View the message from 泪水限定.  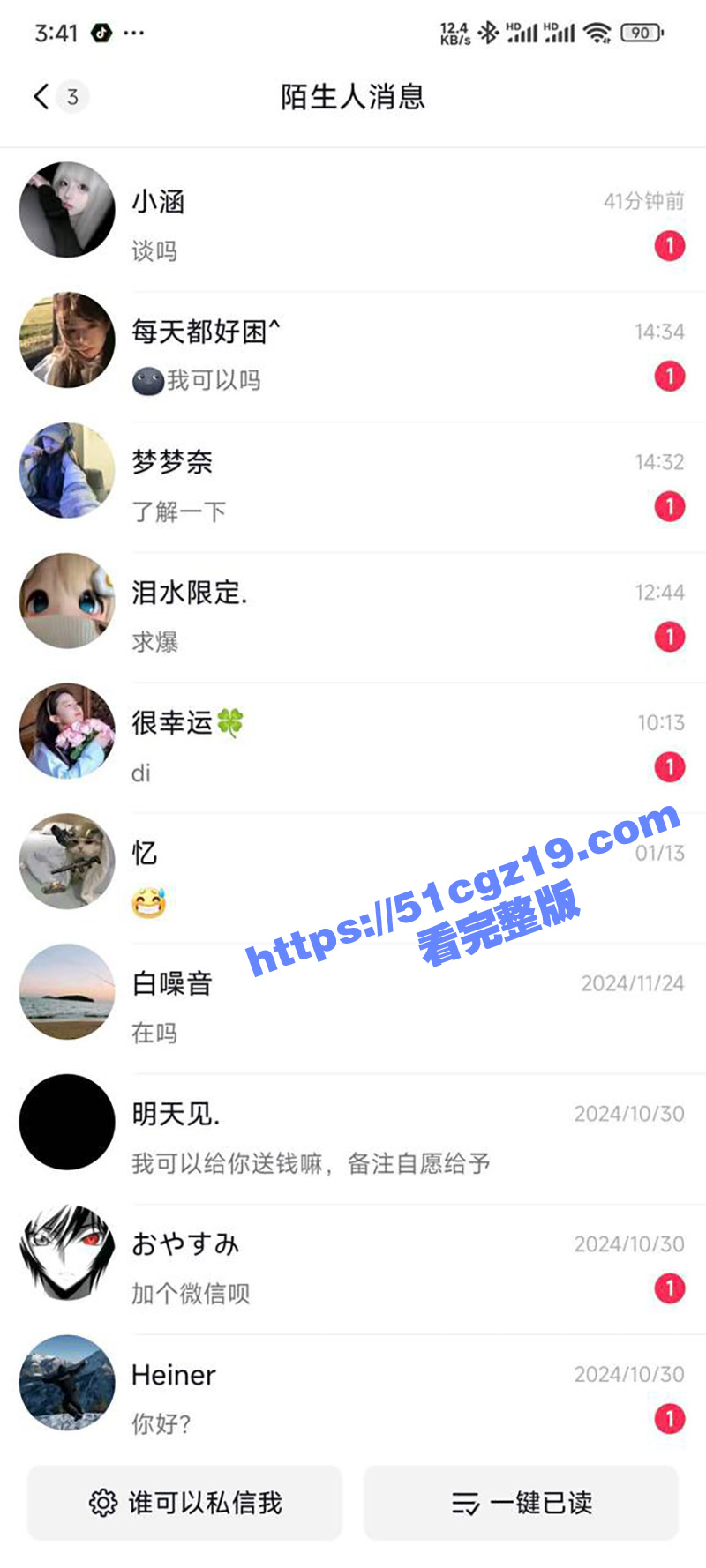pos(353,617)
